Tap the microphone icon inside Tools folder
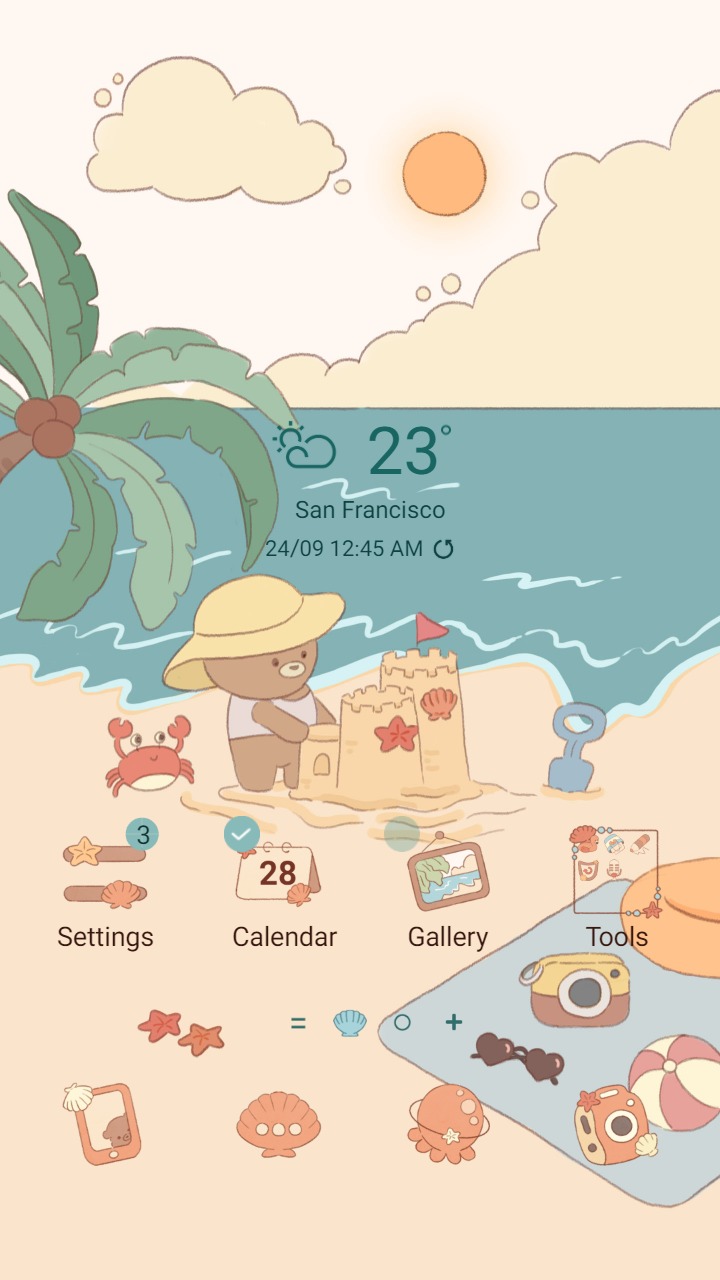The image size is (720, 1280). coord(613,868)
